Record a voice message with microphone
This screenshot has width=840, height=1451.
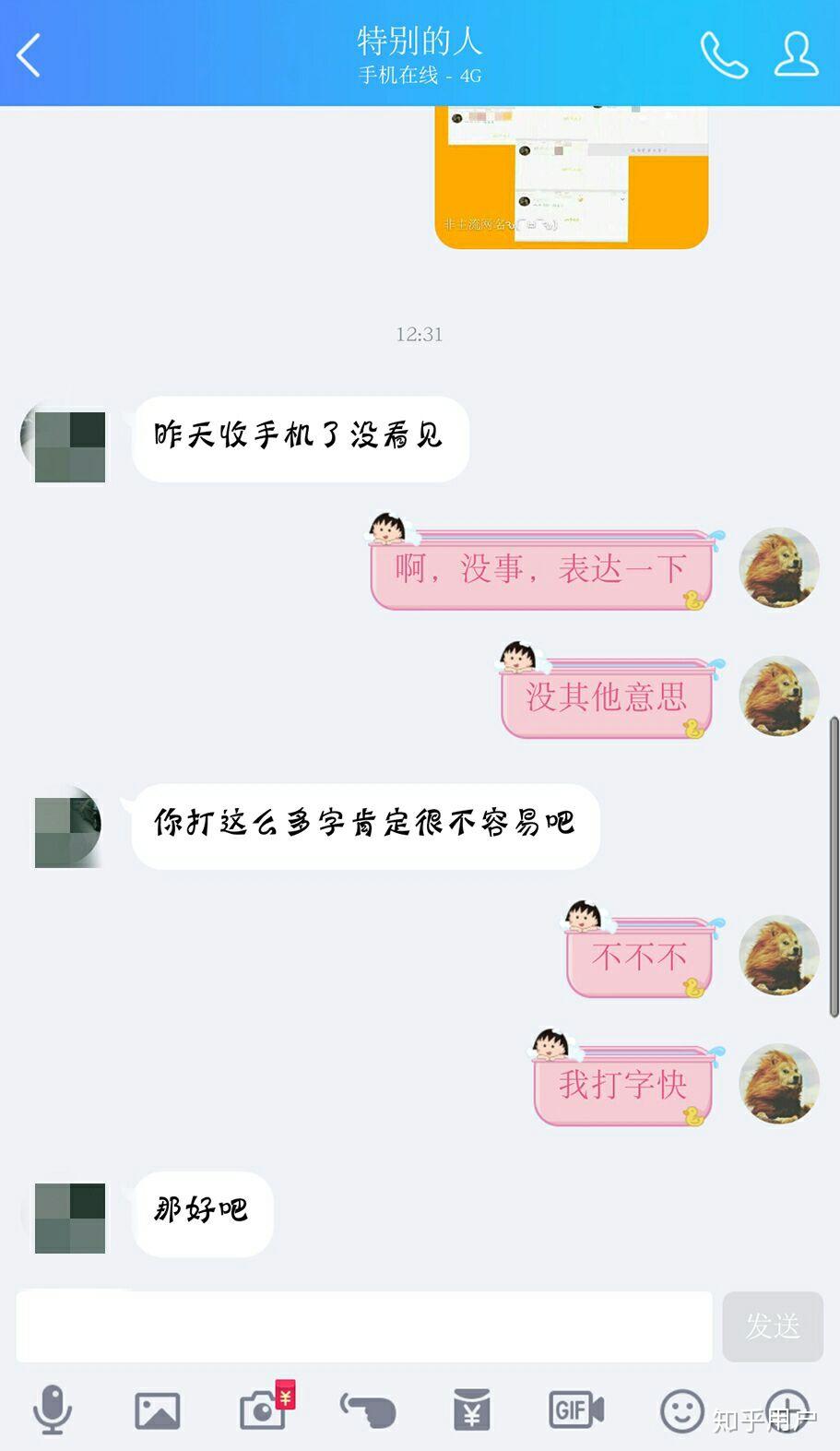[52, 1409]
